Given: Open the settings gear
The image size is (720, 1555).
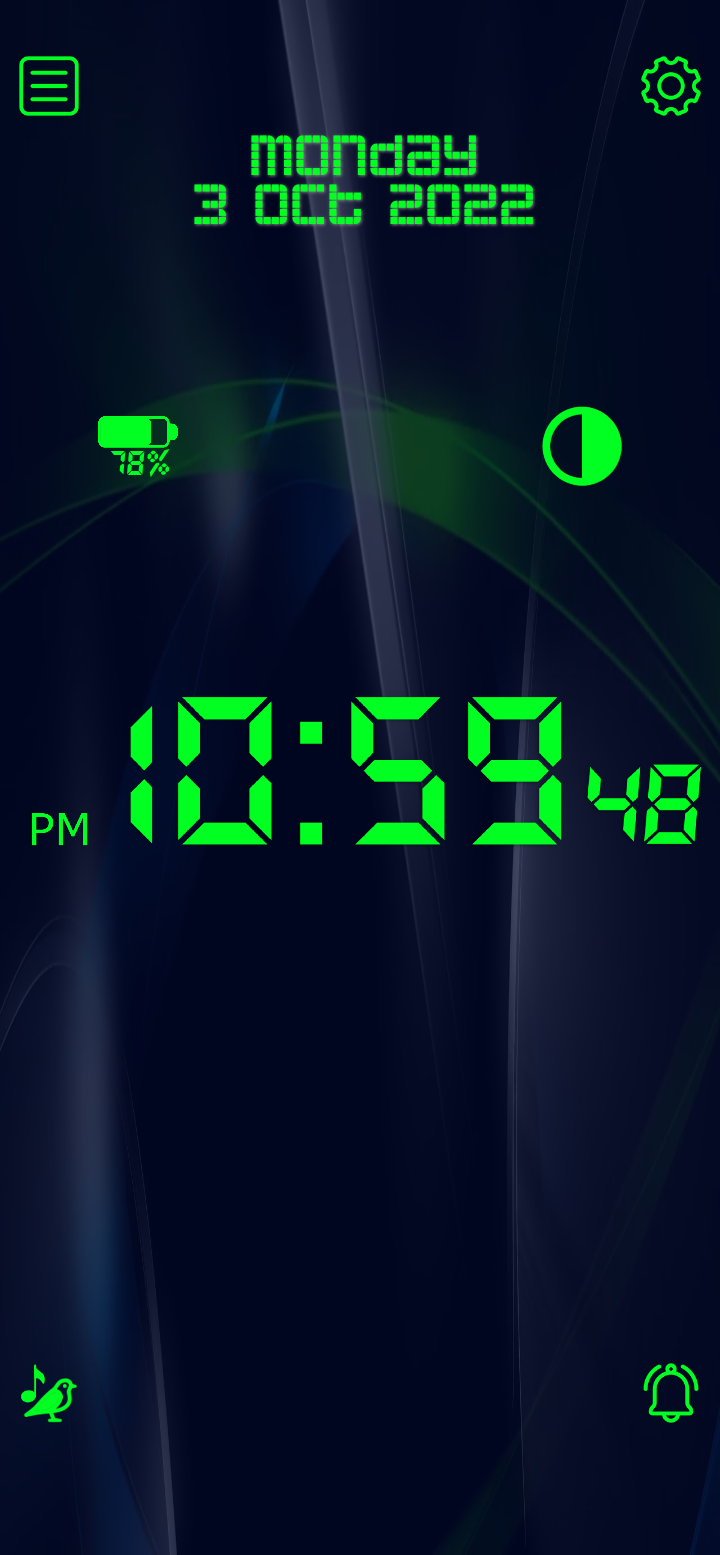Looking at the screenshot, I should (670, 86).
